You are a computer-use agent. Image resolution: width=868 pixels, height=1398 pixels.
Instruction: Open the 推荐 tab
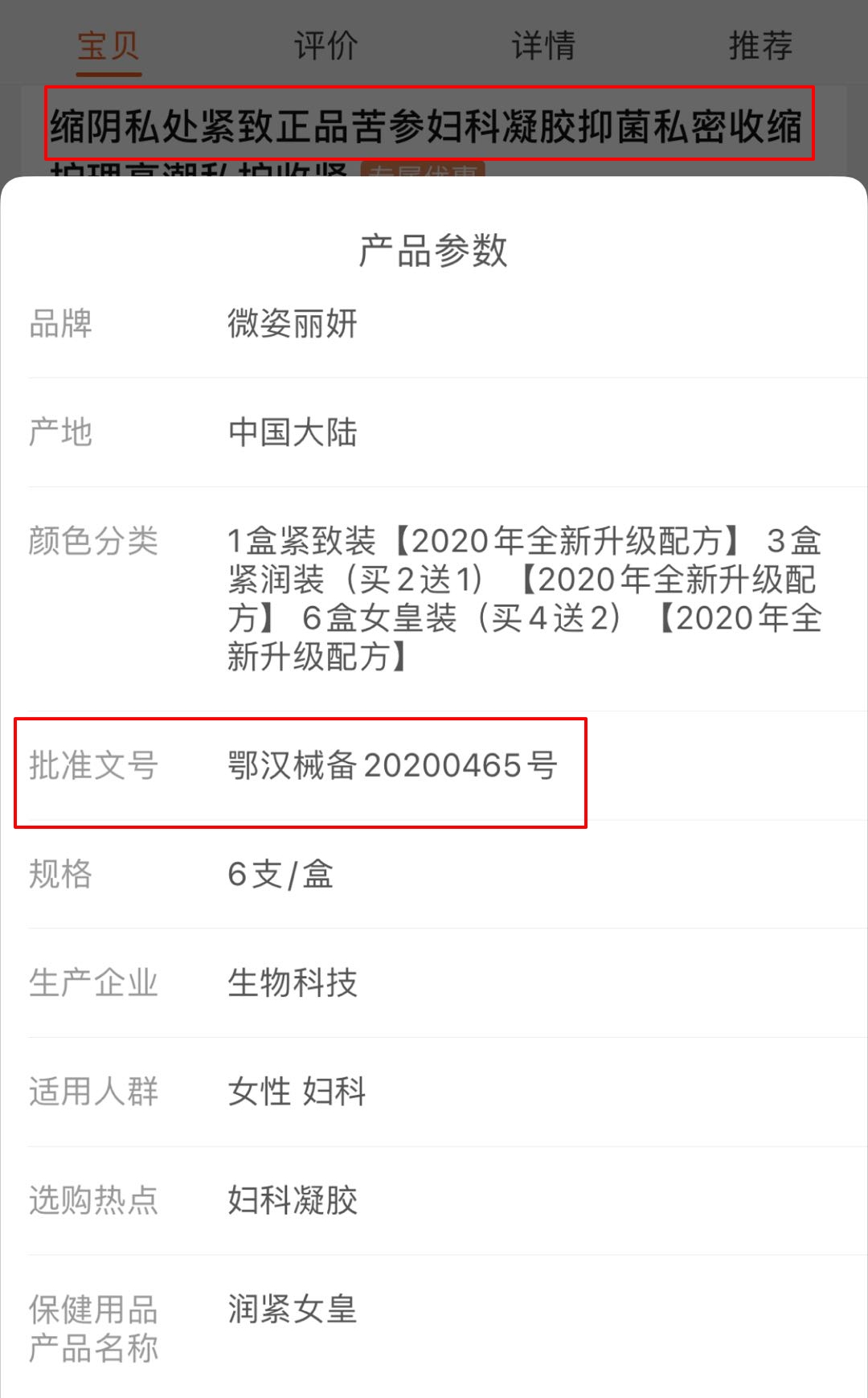[x=759, y=46]
